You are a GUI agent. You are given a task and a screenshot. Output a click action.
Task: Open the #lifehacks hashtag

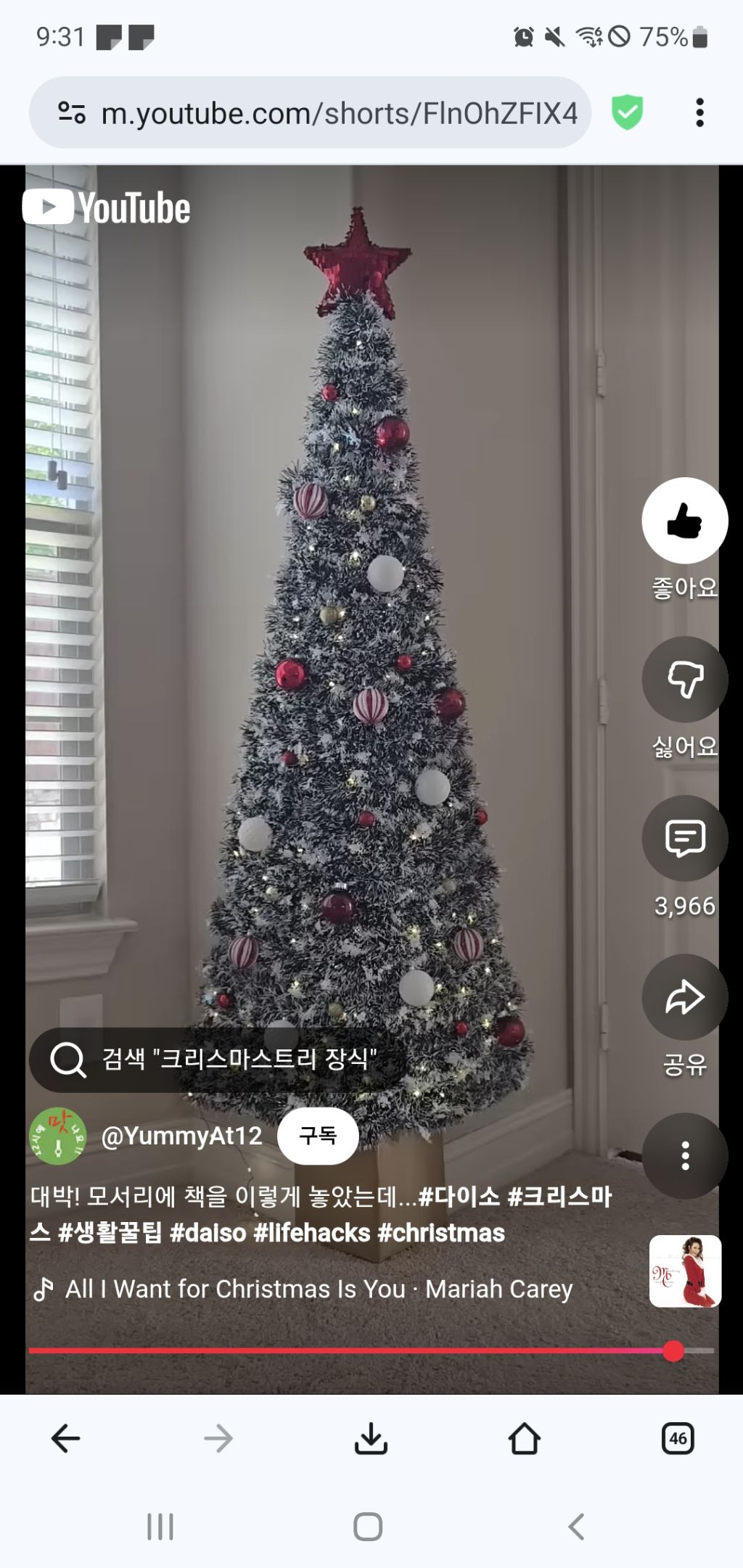(x=312, y=1233)
